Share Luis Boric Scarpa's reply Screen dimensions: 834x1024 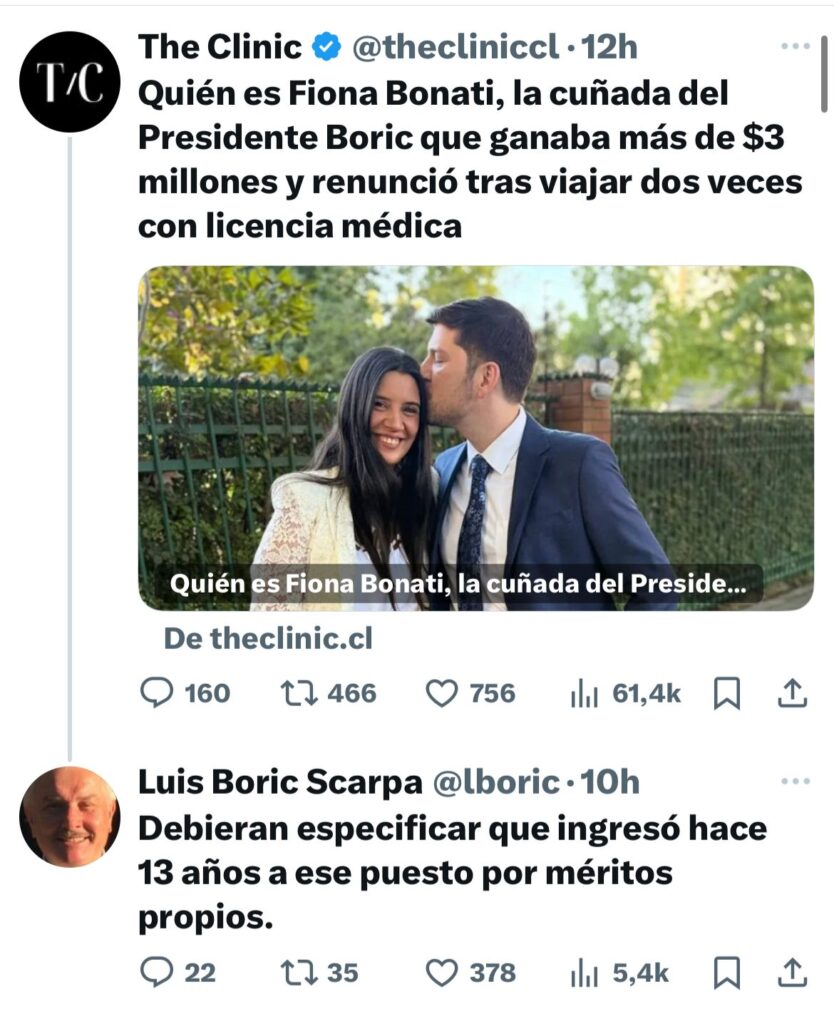pyautogui.click(x=791, y=970)
